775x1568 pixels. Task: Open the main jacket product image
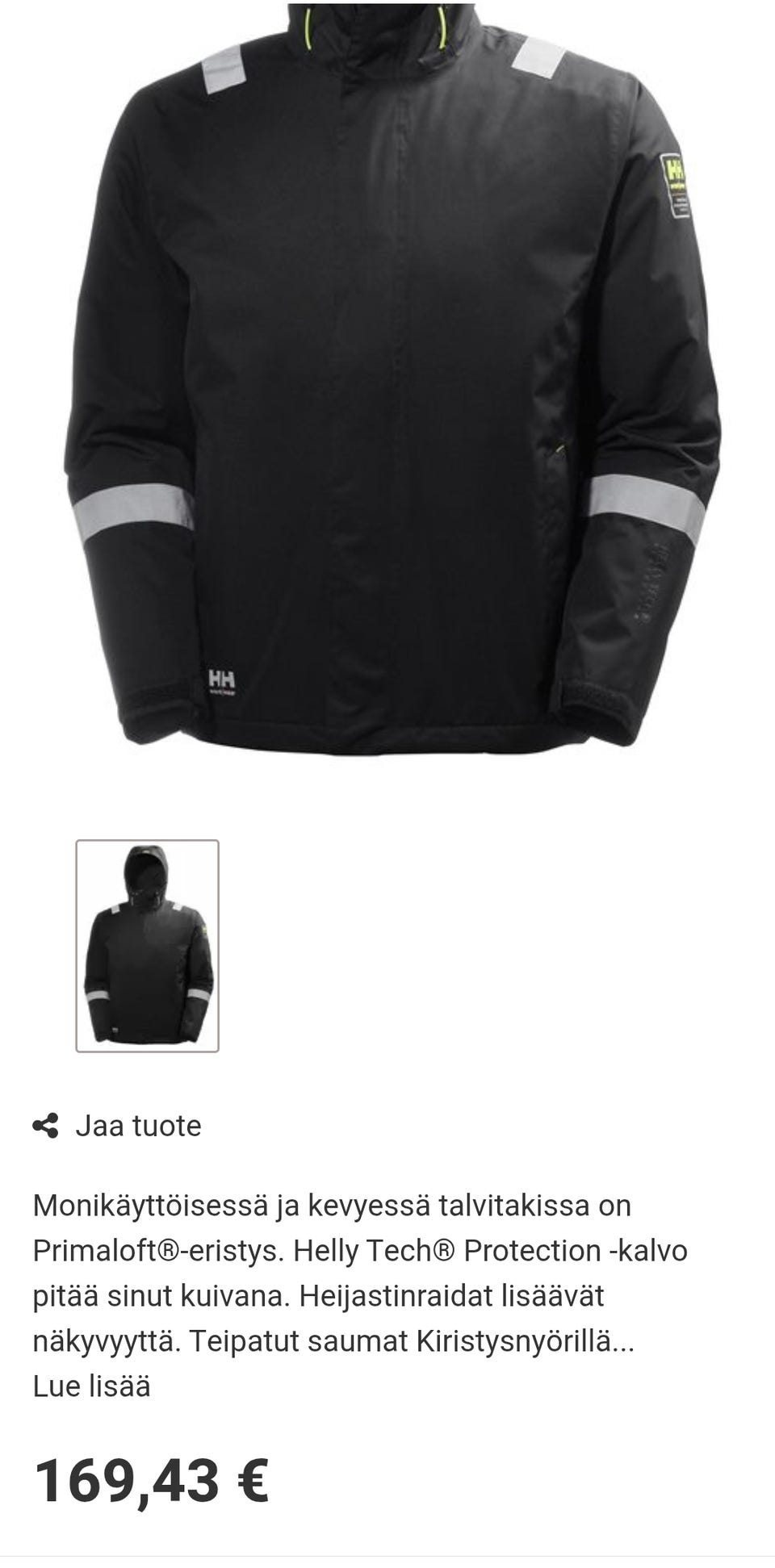tap(392, 378)
